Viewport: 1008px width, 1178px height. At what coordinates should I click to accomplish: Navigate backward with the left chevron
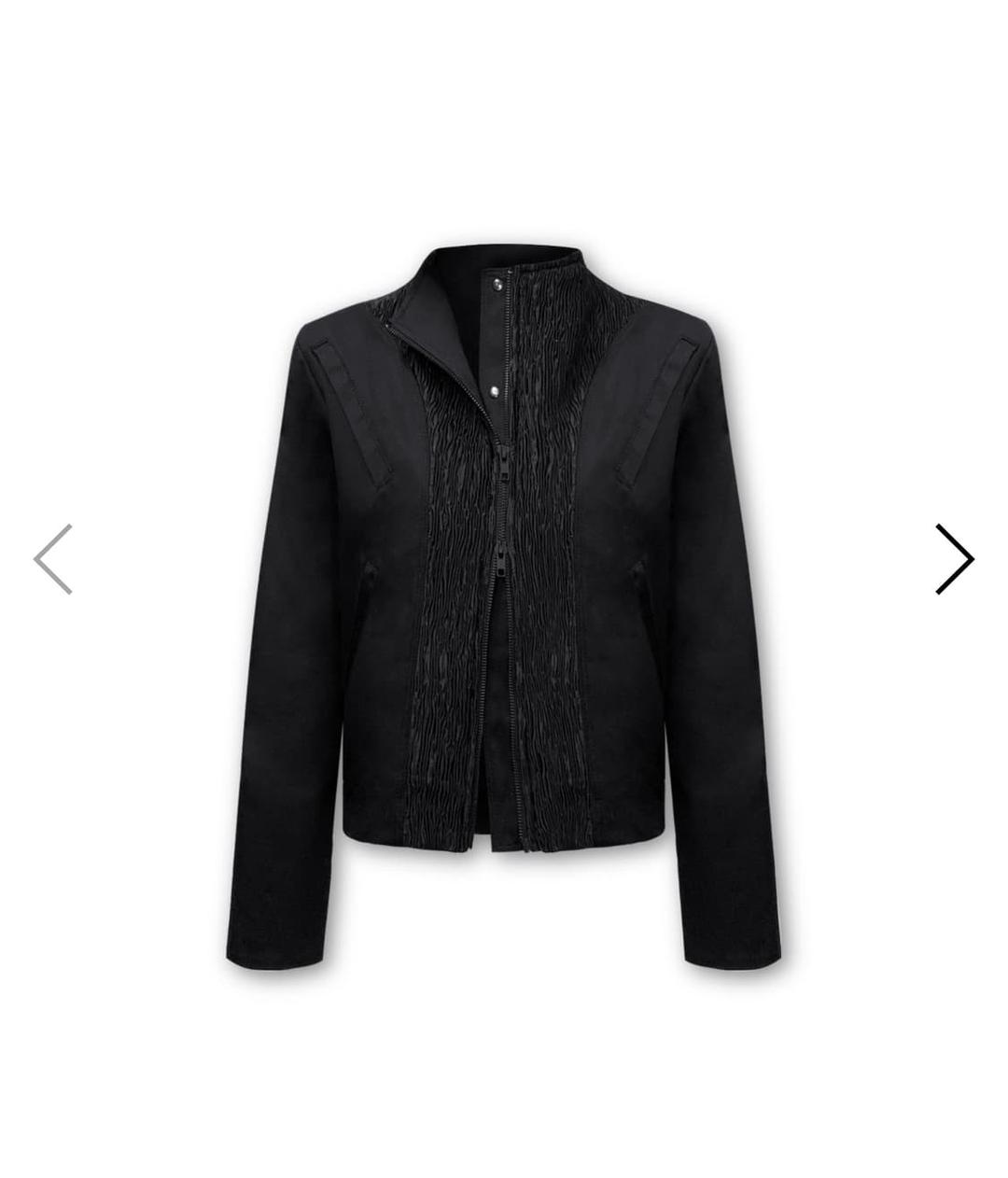click(x=53, y=558)
